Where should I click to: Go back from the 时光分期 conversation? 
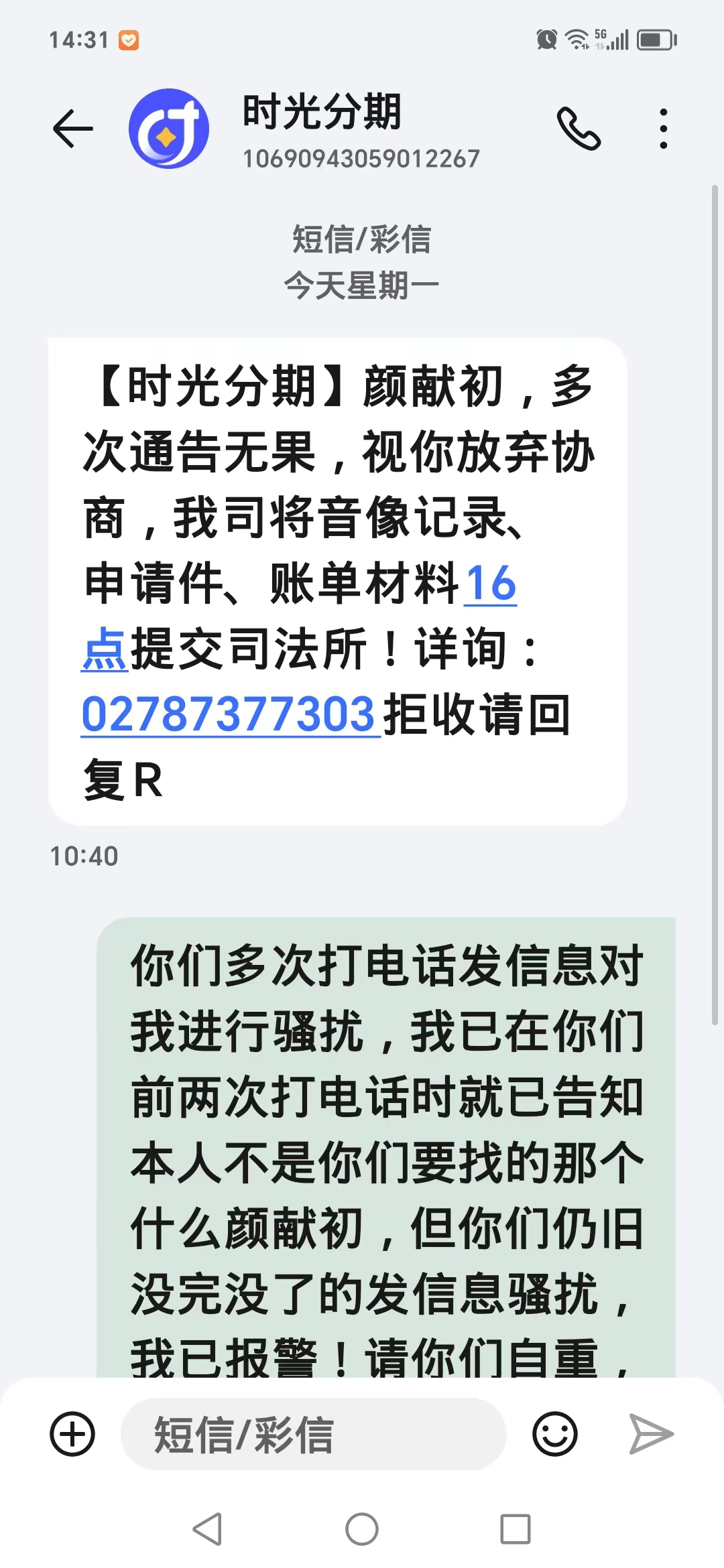click(x=72, y=128)
